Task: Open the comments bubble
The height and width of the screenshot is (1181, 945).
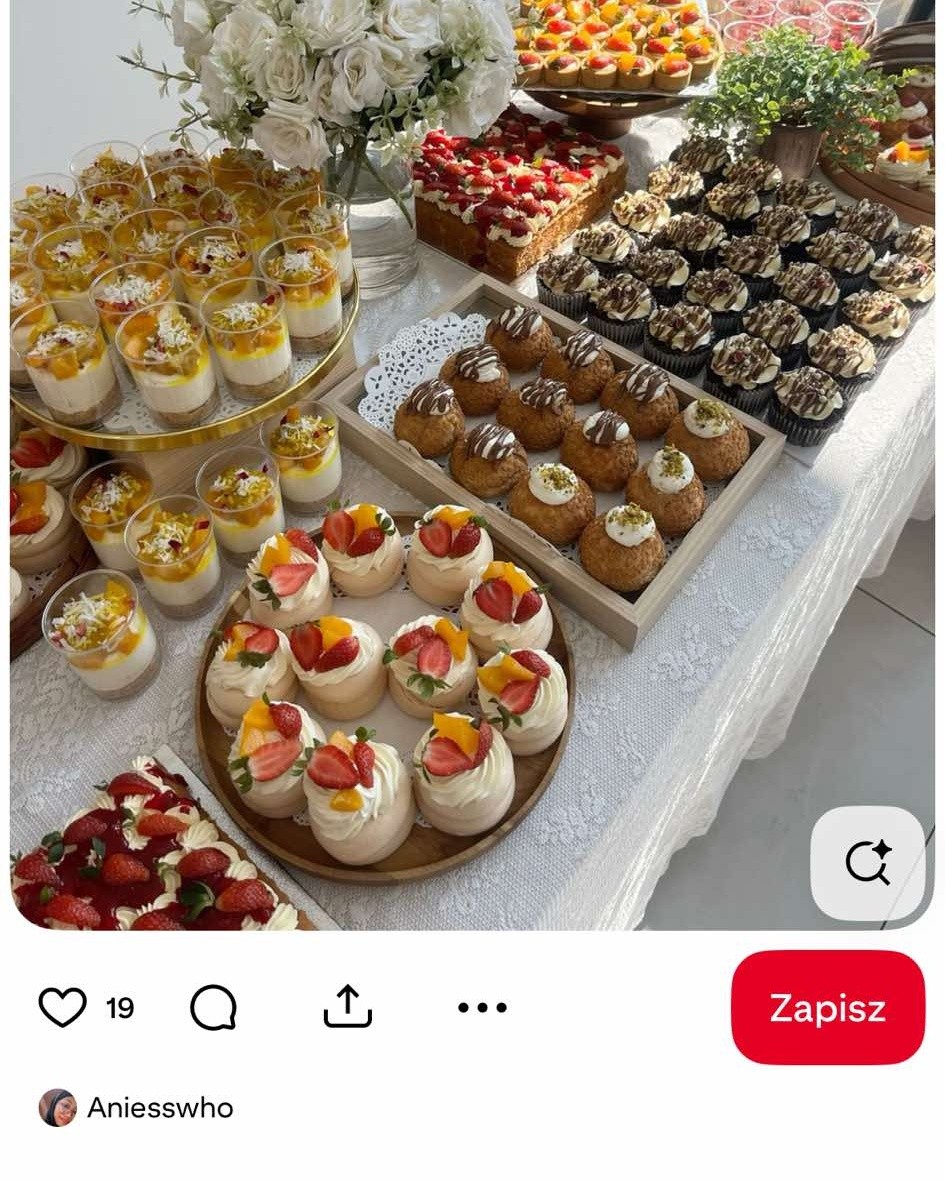Action: click(x=213, y=1007)
